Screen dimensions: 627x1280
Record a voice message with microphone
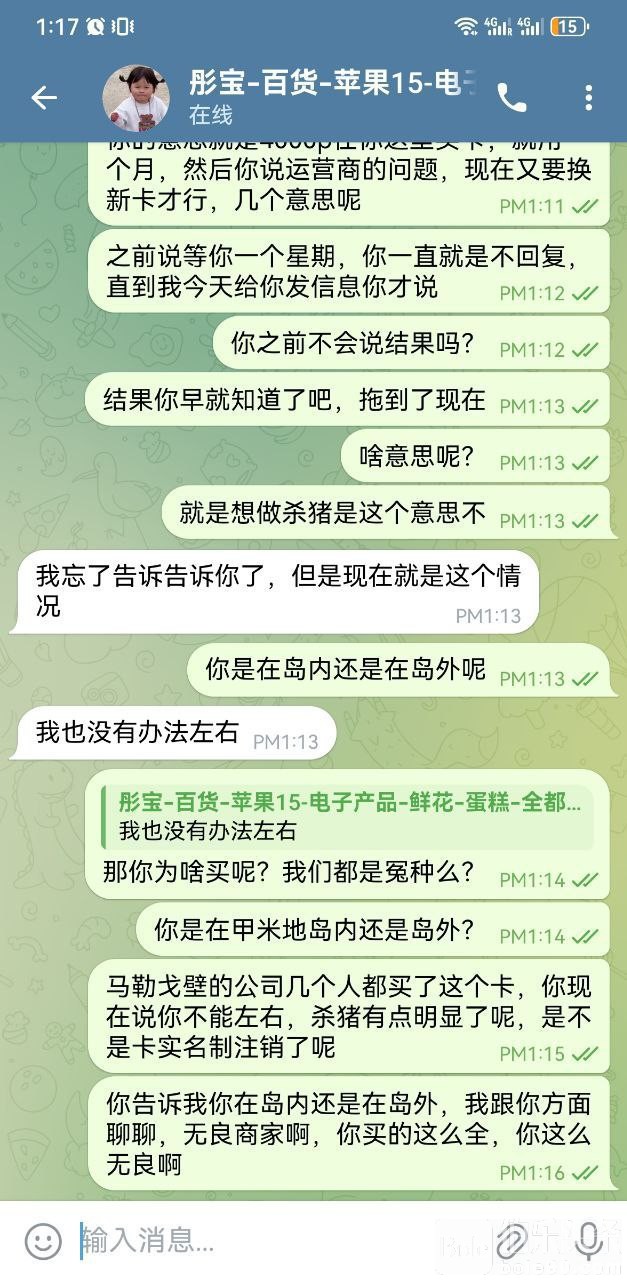pos(587,1241)
